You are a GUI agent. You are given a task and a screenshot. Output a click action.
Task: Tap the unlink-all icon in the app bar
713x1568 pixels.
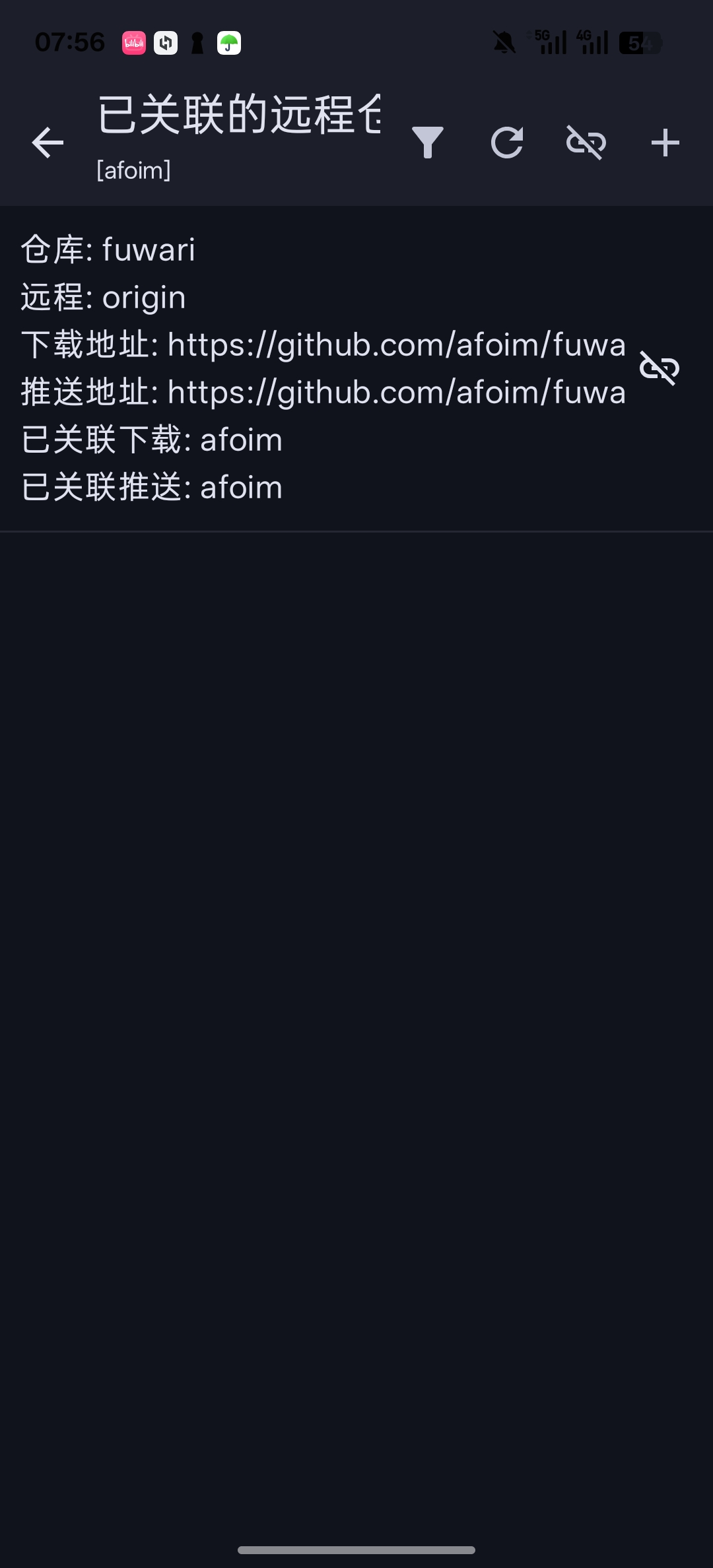point(586,143)
